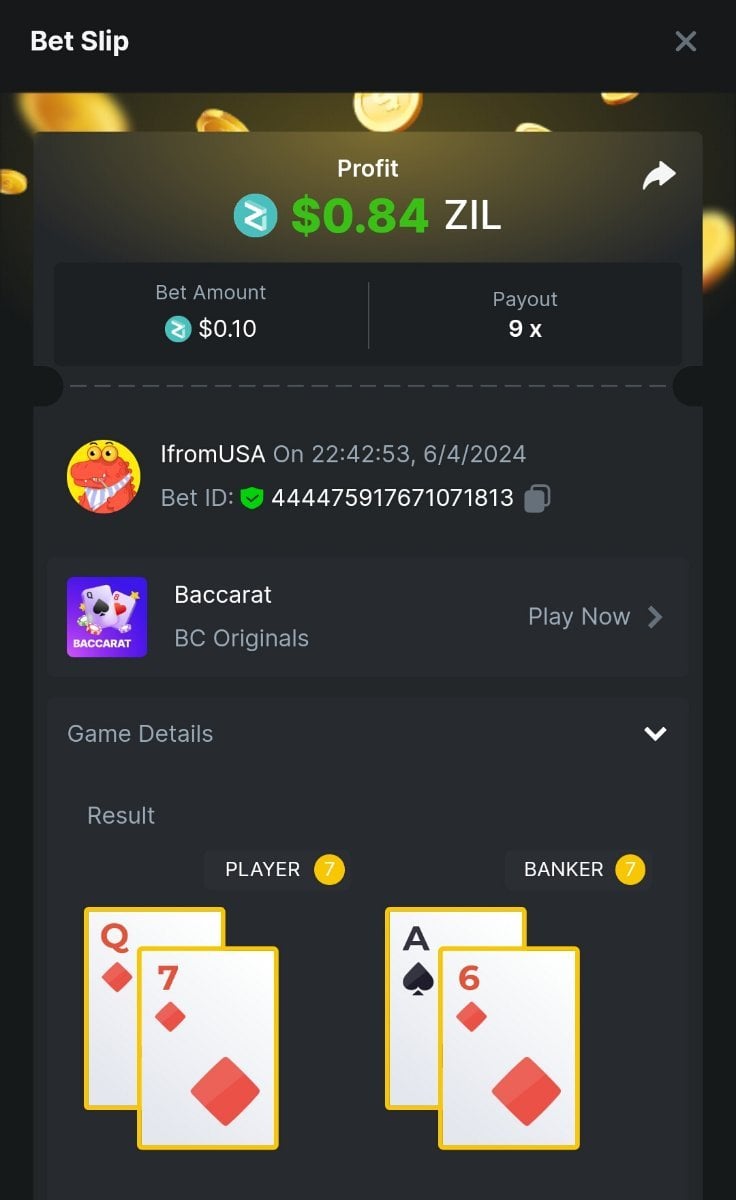Share this bet slip
Viewport: 736px width, 1200px height.
659,176
